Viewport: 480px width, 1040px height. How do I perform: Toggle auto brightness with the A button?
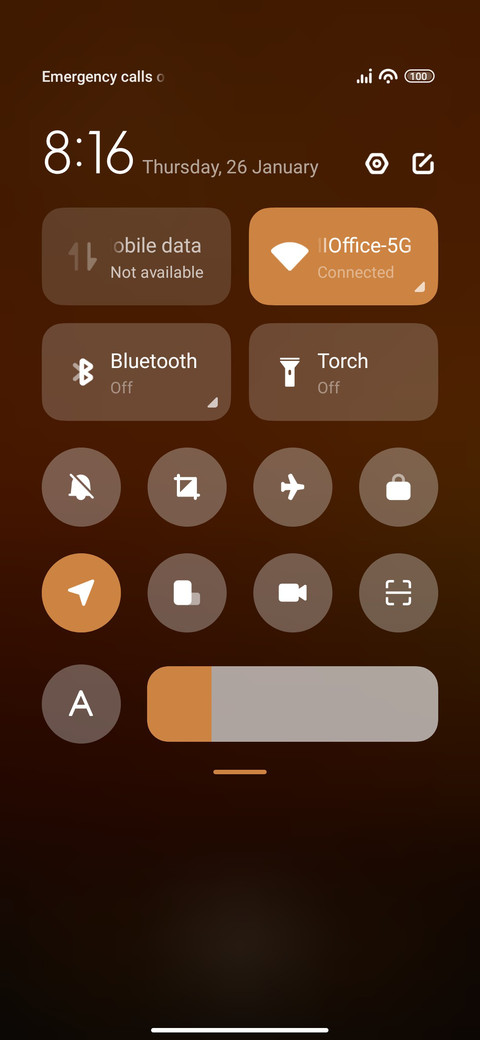tap(81, 704)
